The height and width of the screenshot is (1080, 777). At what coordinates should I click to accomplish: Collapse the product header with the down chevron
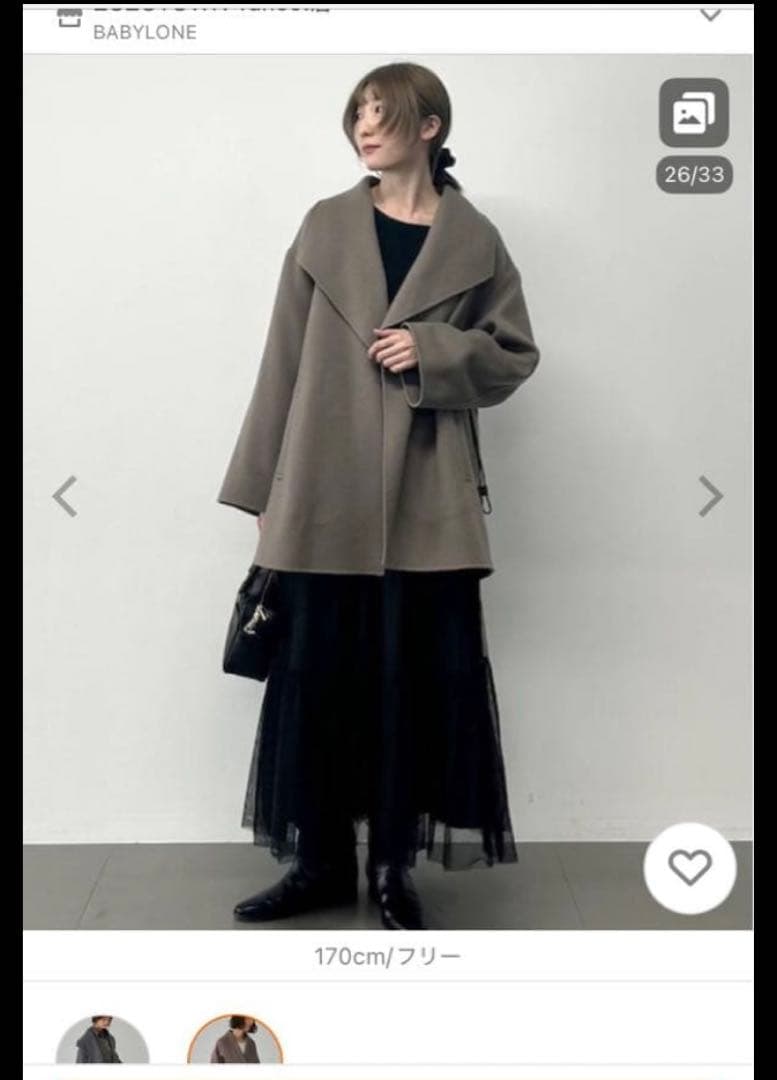[x=708, y=15]
